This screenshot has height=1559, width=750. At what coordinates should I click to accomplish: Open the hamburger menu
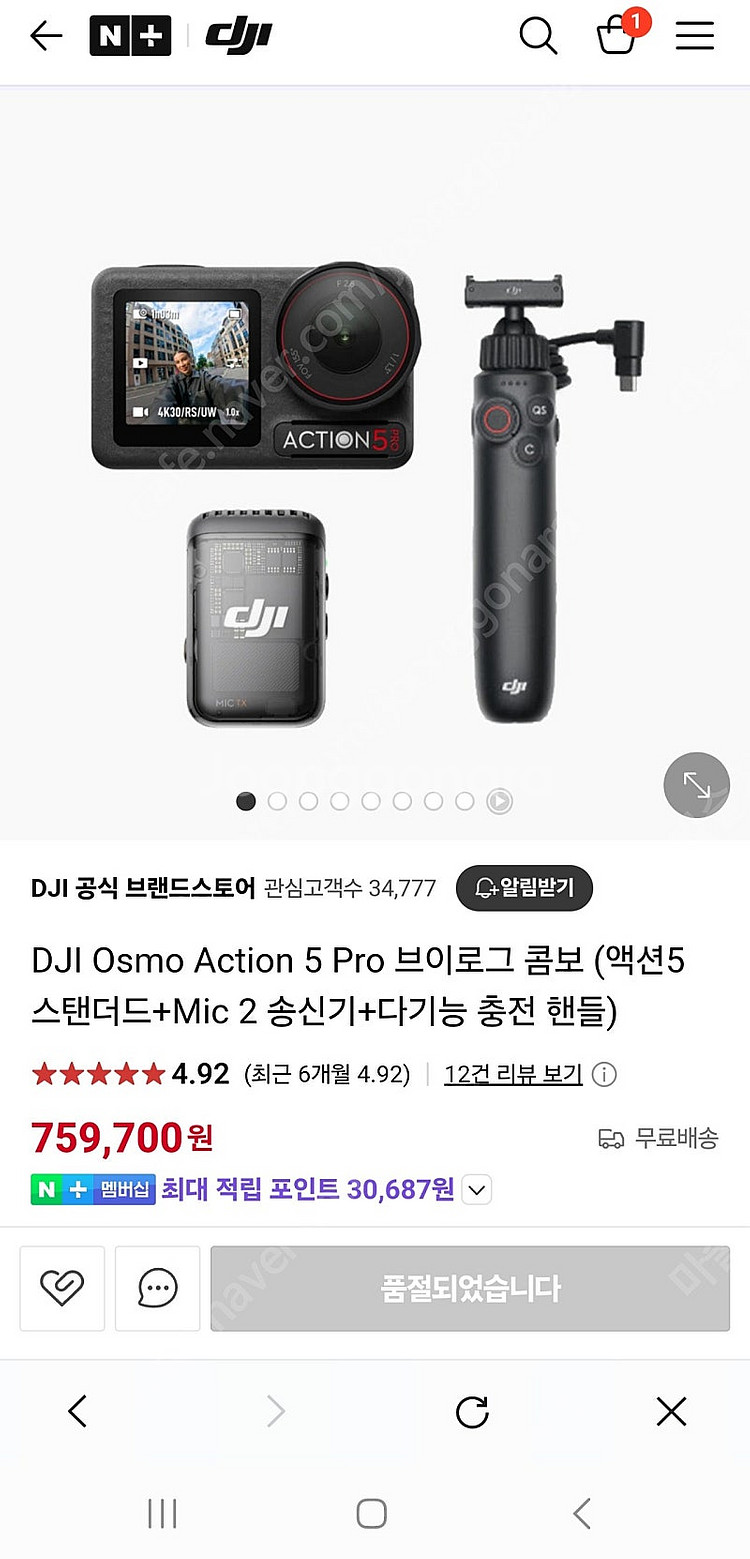(x=694, y=37)
